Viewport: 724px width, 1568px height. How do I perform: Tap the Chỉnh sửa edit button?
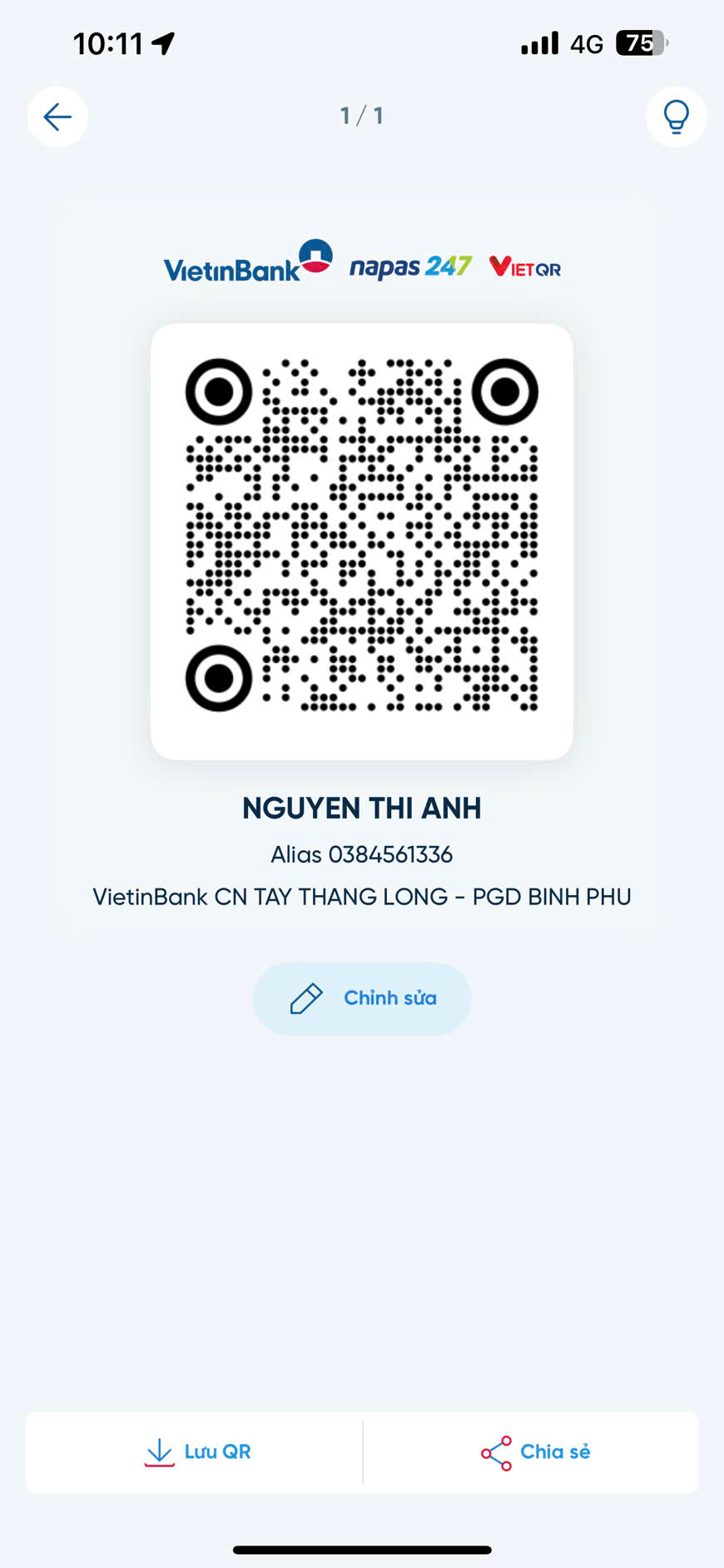pos(362,998)
